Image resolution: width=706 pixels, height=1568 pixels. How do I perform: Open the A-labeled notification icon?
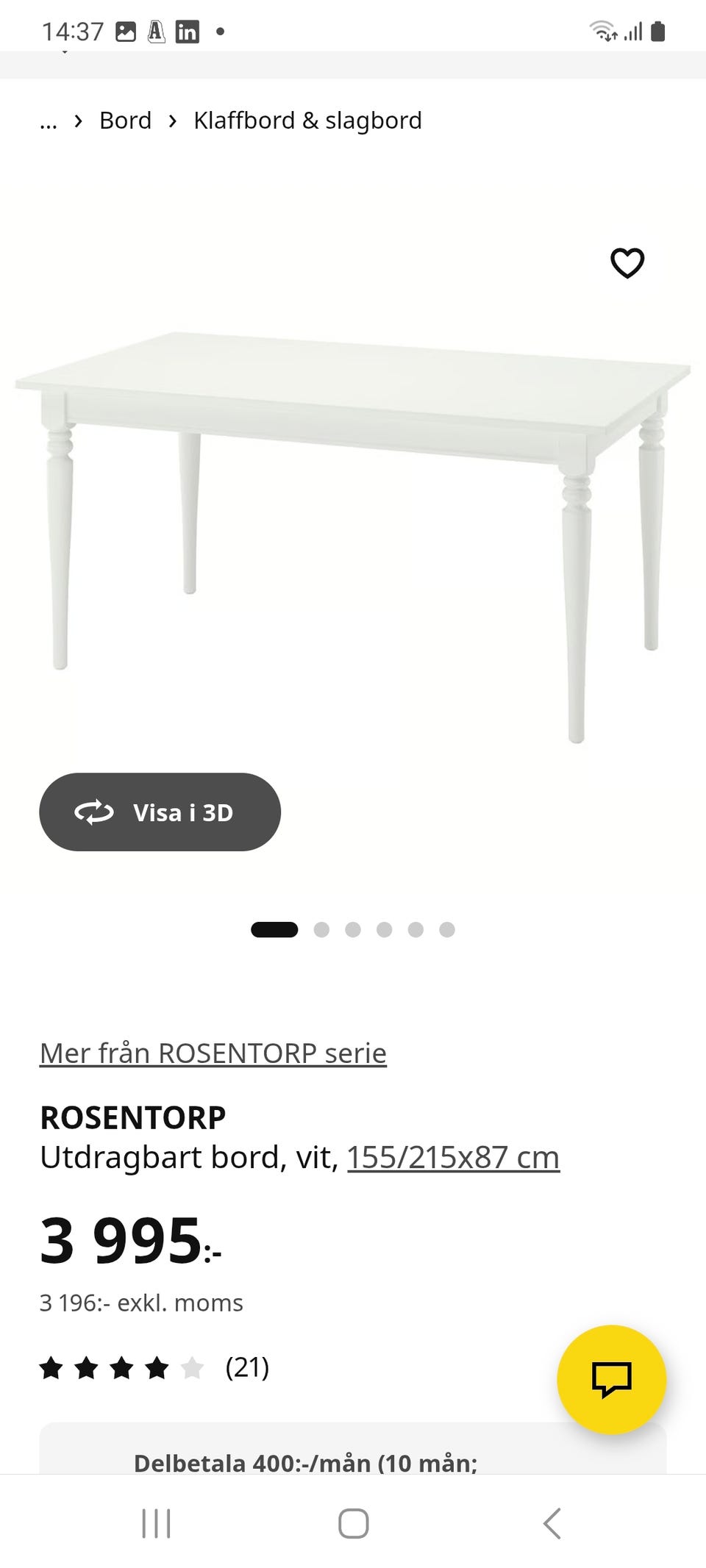pyautogui.click(x=157, y=30)
